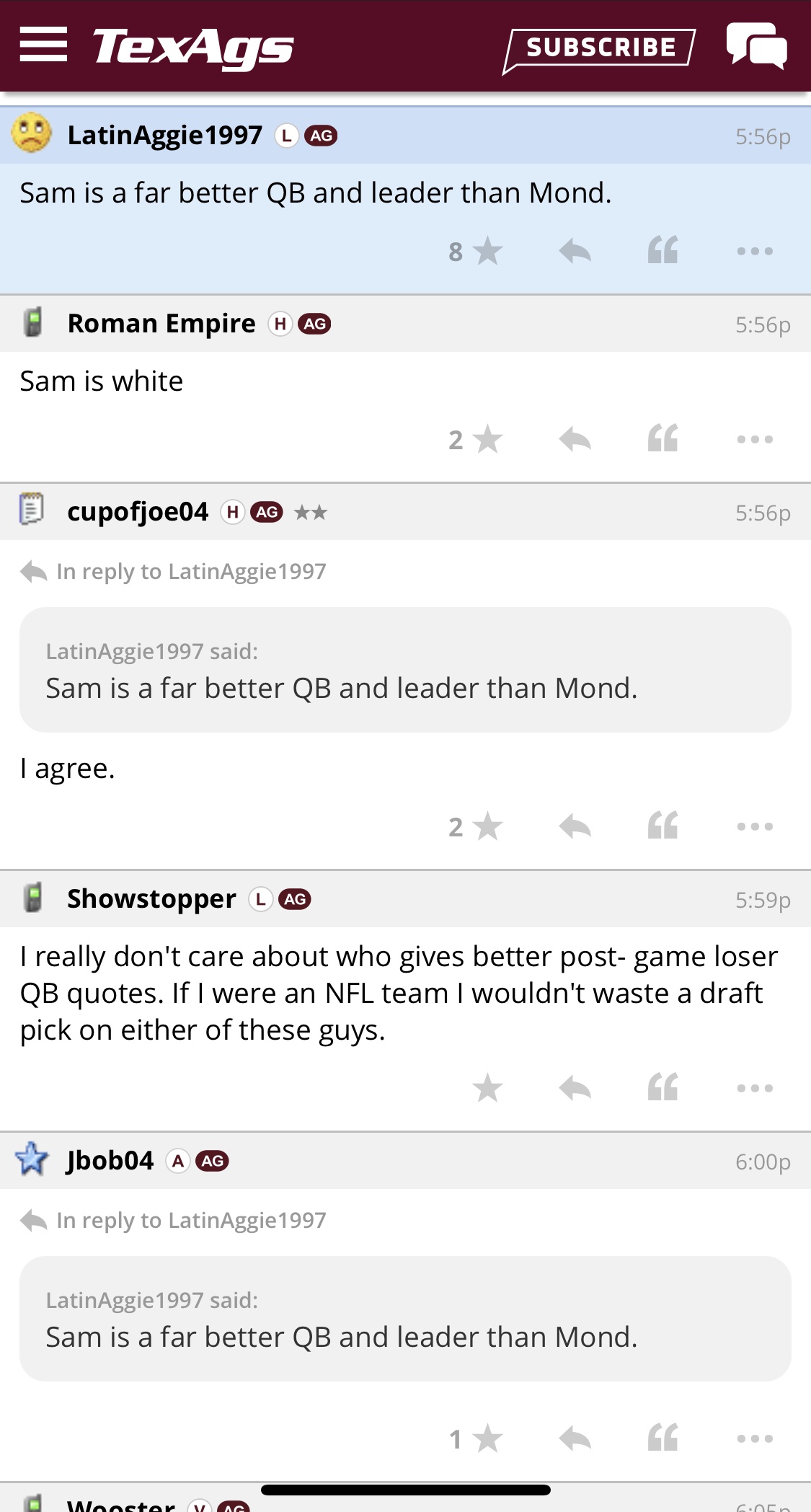Open more options for cupofjoe04's post
Screen dimensions: 811x1512
tap(753, 827)
